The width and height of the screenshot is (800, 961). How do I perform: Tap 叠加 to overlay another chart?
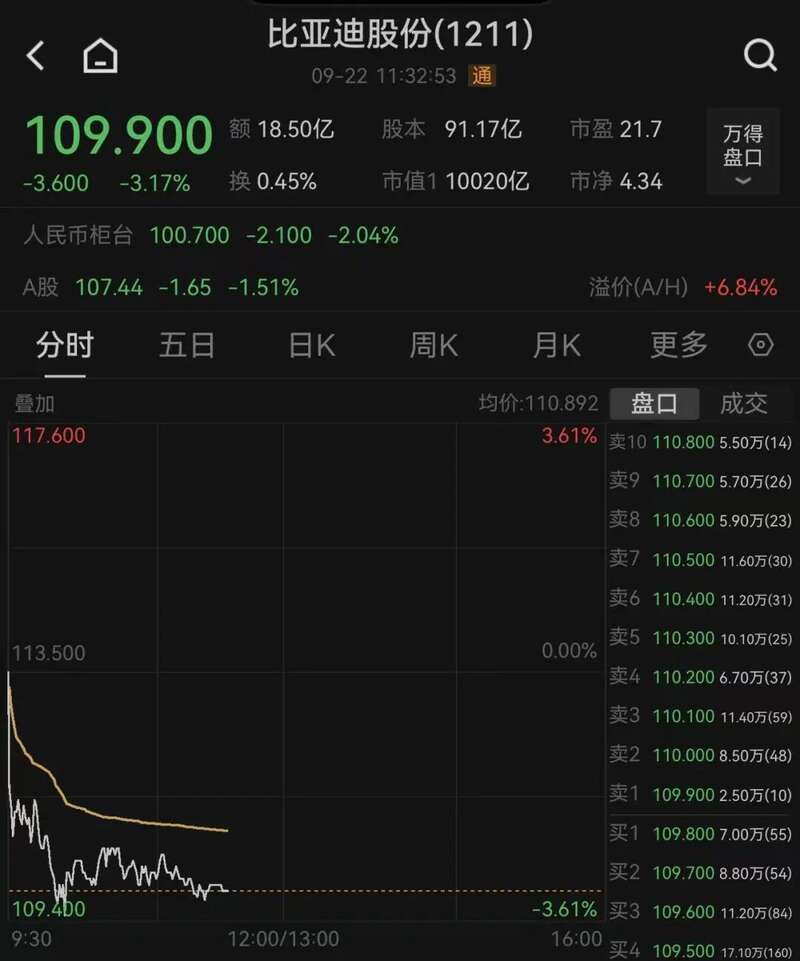click(x=34, y=404)
